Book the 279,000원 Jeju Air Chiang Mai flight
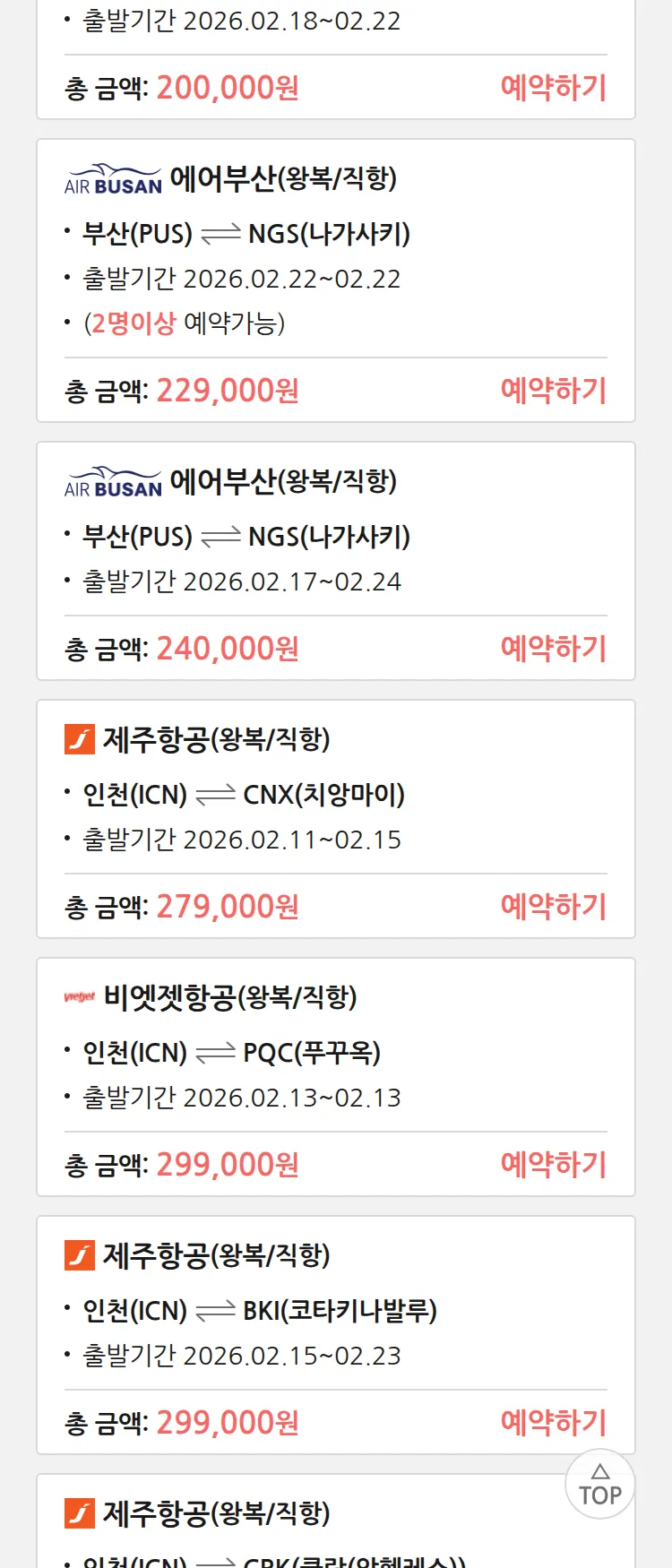 click(553, 907)
